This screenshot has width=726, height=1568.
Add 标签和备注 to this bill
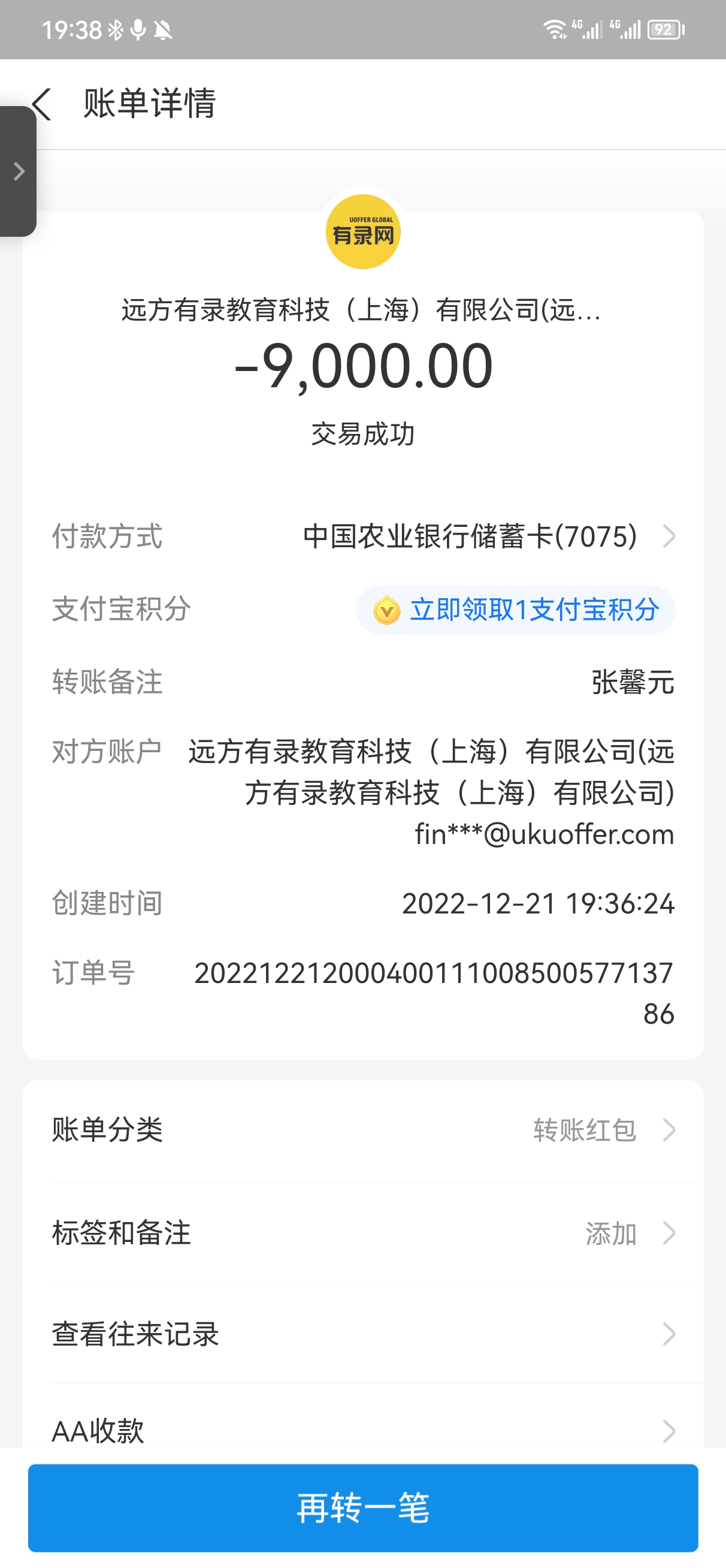click(x=362, y=1233)
